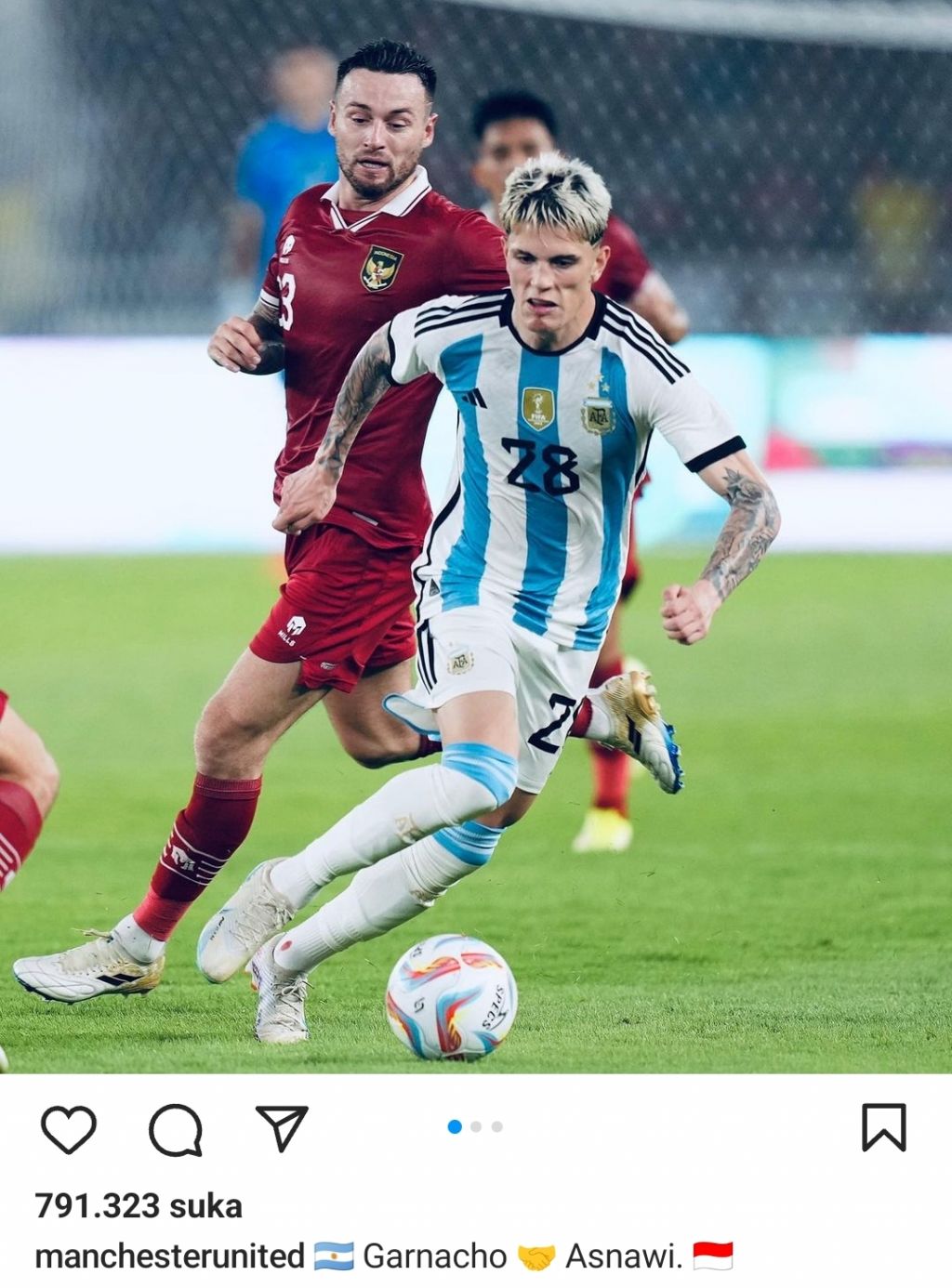View list of 791.323 likes
952x1288 pixels.
[139, 1206]
